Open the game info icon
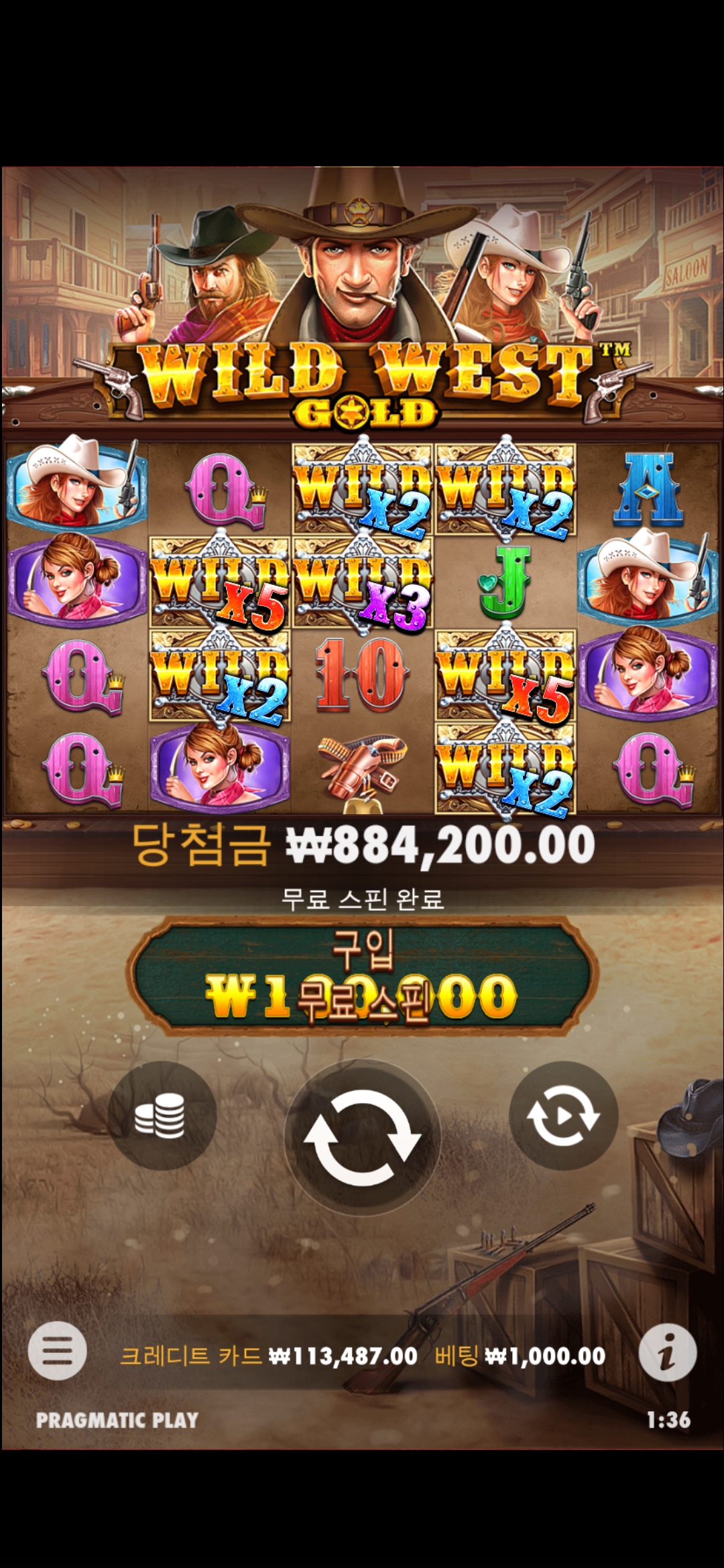The height and width of the screenshot is (1568, 724). [x=667, y=1353]
